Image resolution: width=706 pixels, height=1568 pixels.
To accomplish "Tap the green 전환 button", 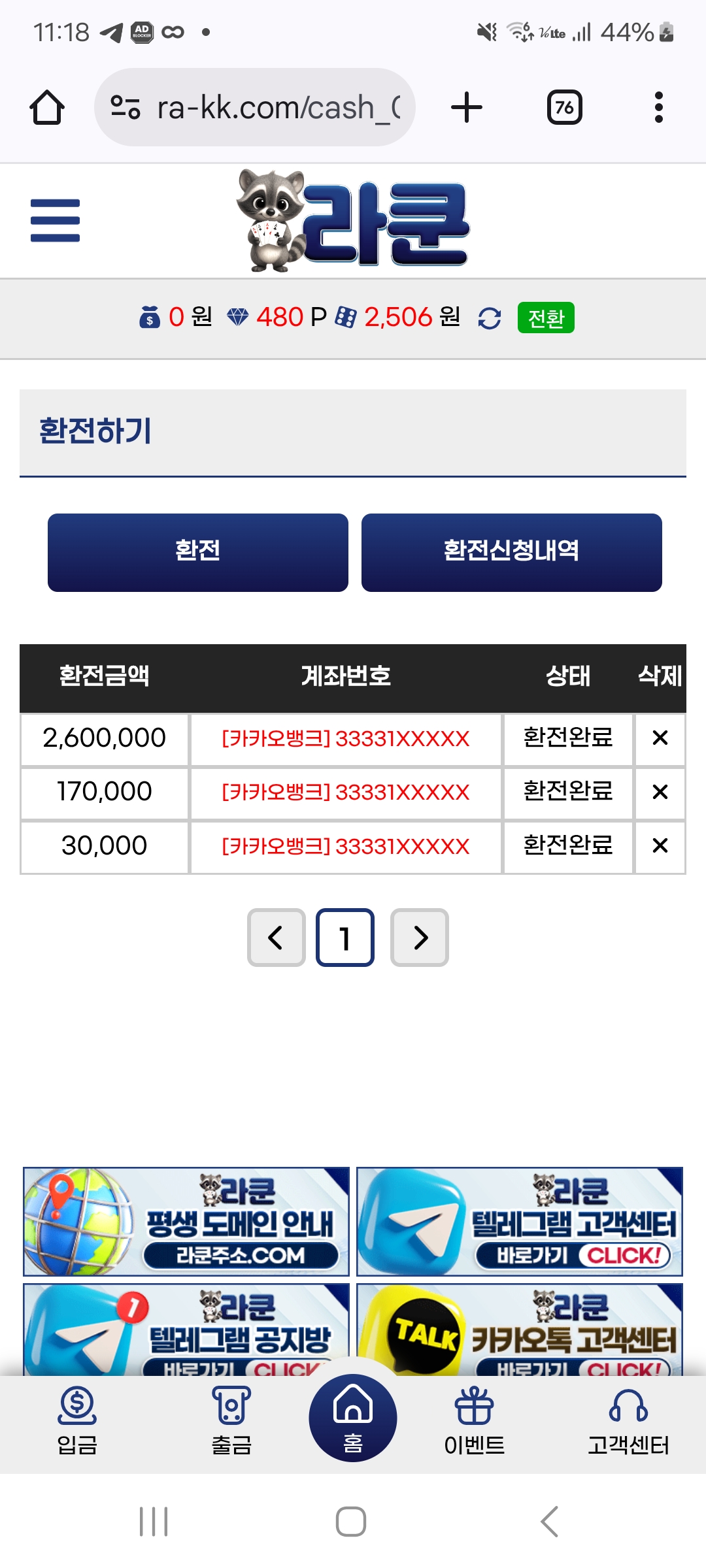I will pyautogui.click(x=545, y=318).
